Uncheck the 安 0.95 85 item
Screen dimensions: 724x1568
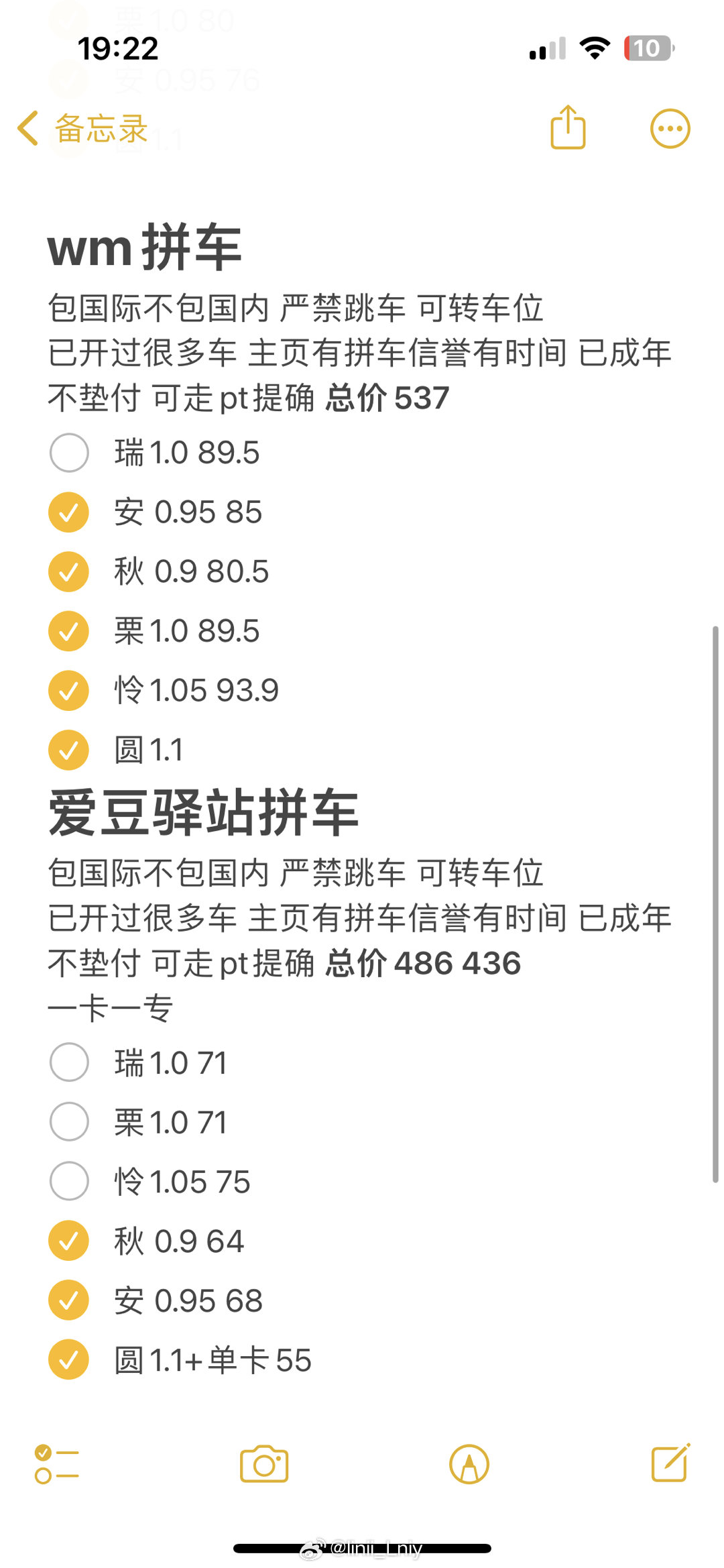point(69,512)
